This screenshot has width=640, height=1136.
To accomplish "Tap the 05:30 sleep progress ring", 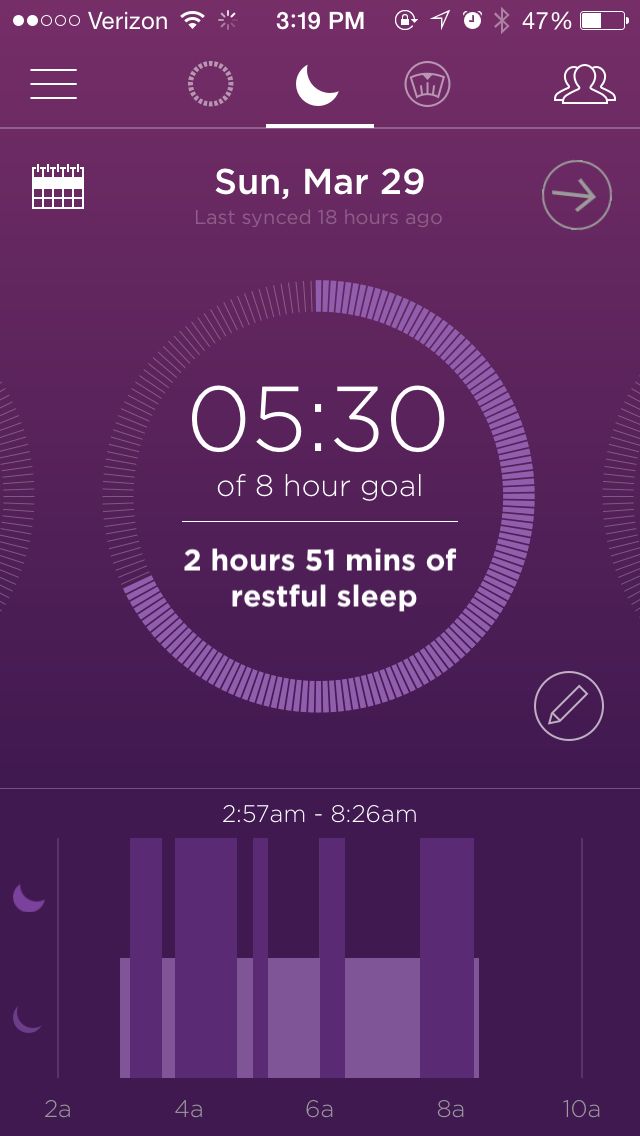I will [x=319, y=497].
